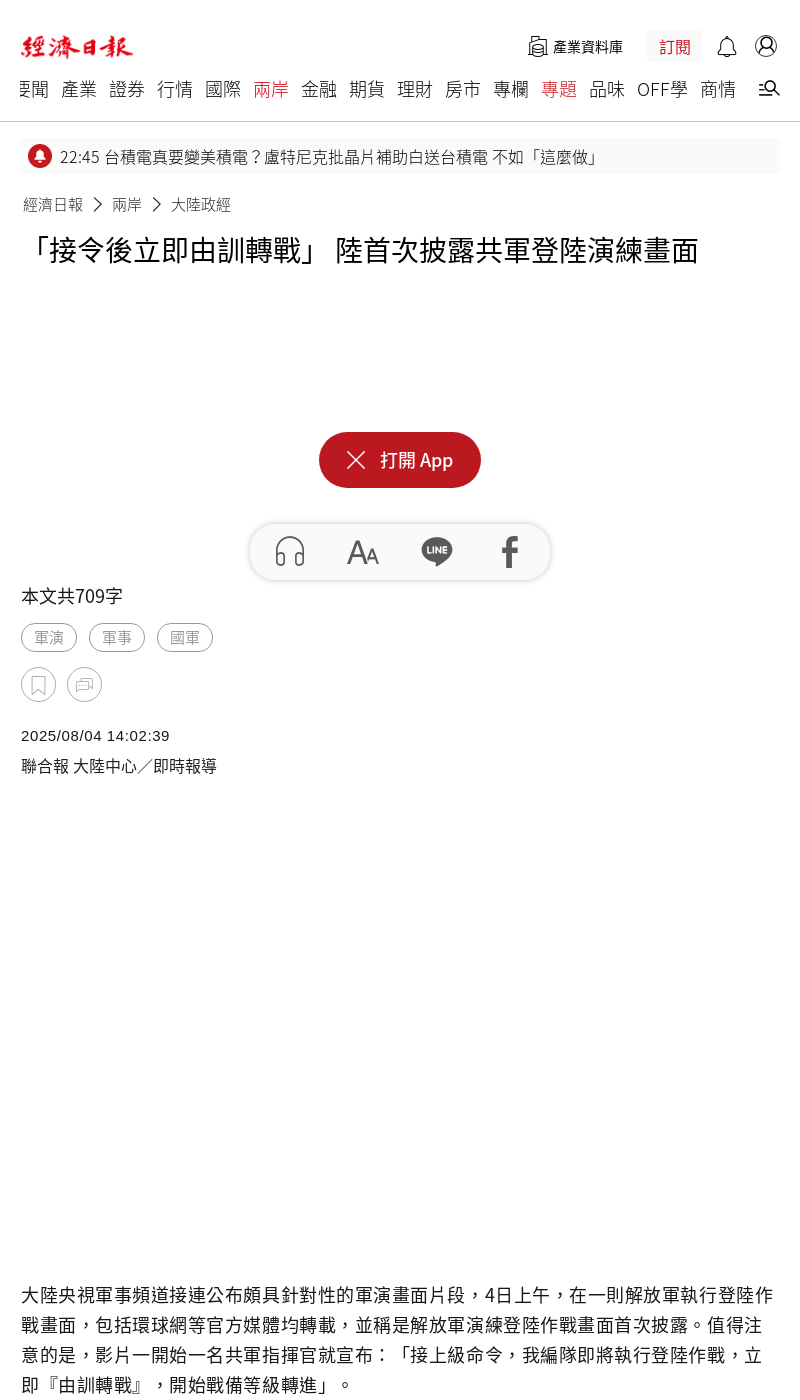Select the 金融 tab
Viewport: 800px width, 1400px height.
(319, 89)
